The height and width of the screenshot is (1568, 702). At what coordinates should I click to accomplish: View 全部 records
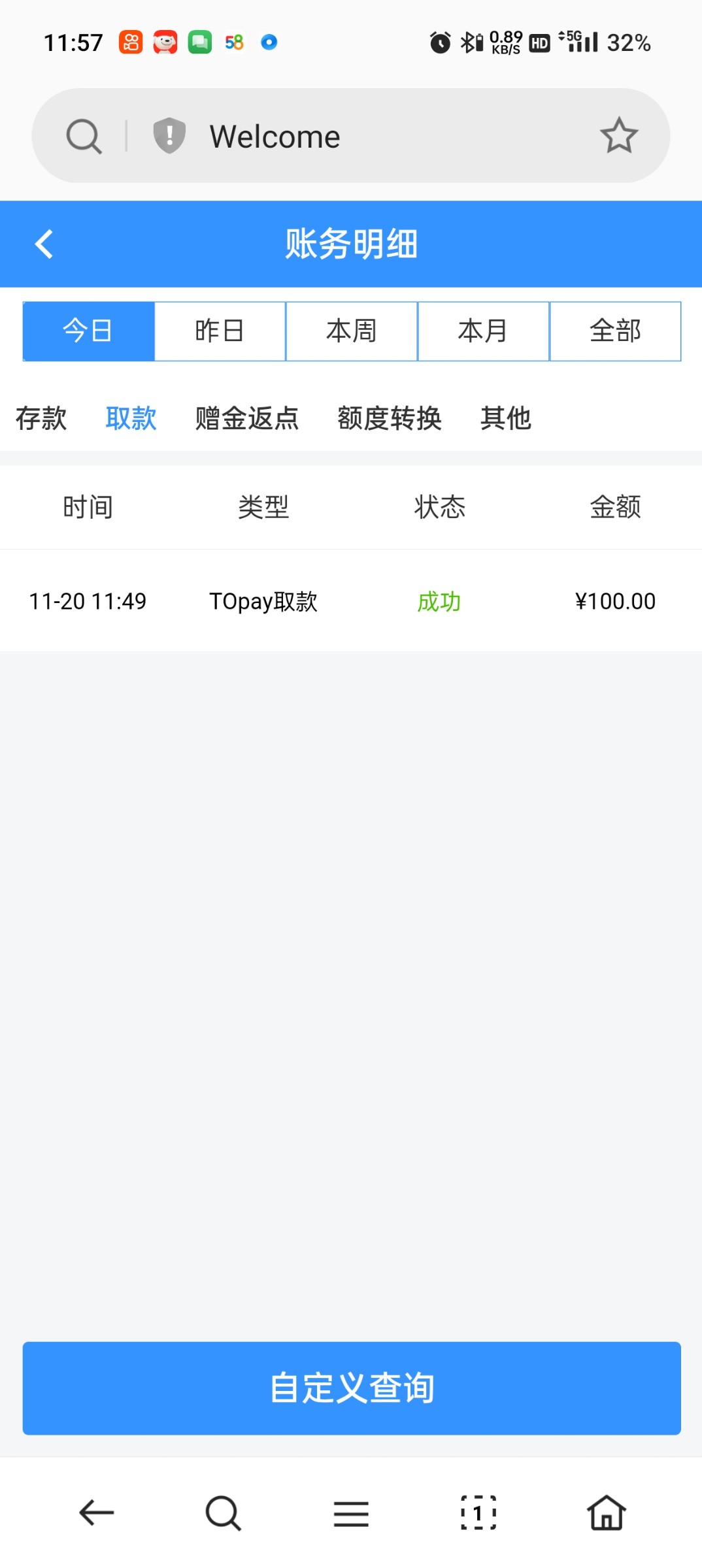(615, 331)
